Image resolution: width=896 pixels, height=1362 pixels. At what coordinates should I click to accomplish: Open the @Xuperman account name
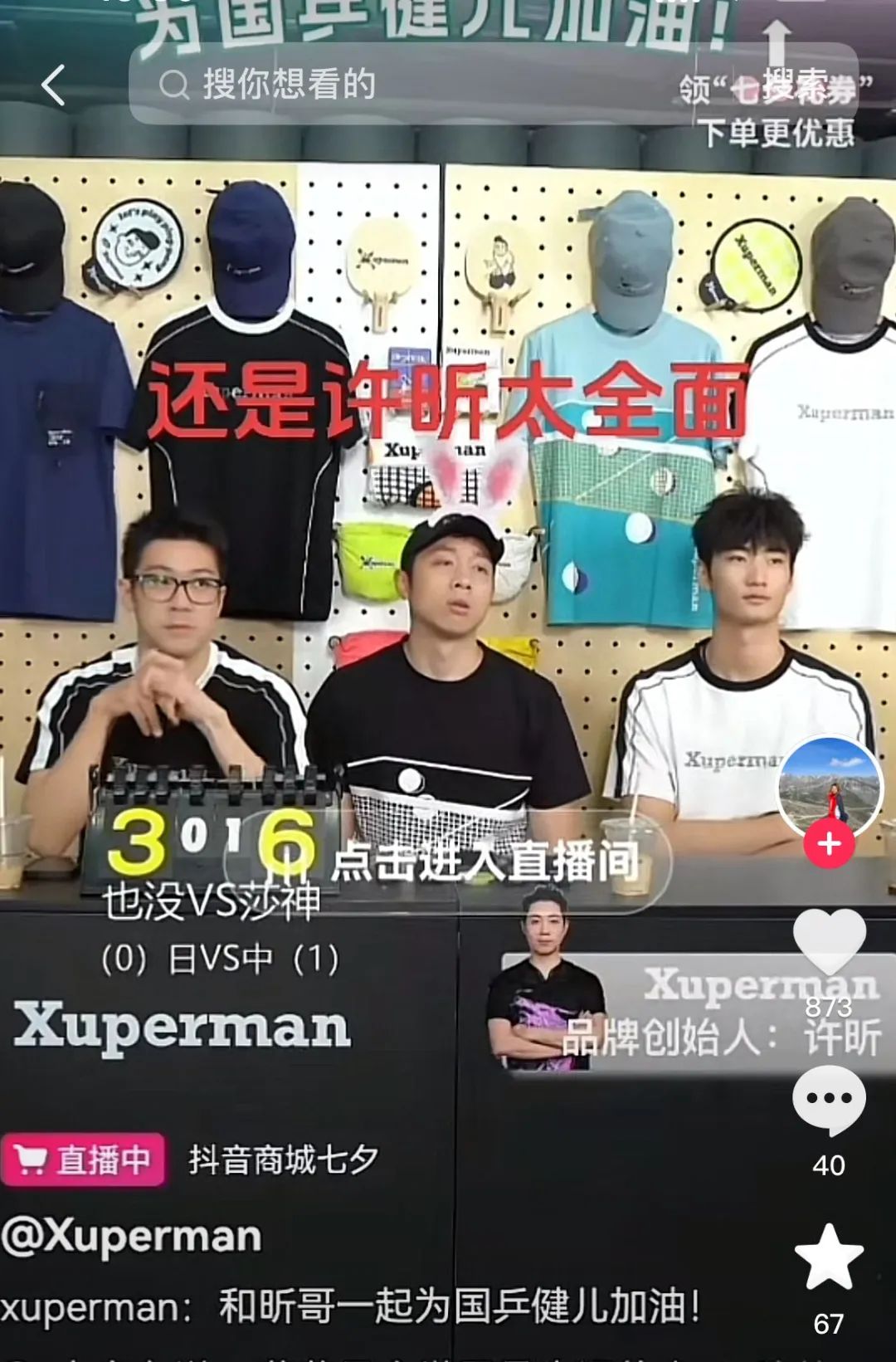click(133, 1237)
